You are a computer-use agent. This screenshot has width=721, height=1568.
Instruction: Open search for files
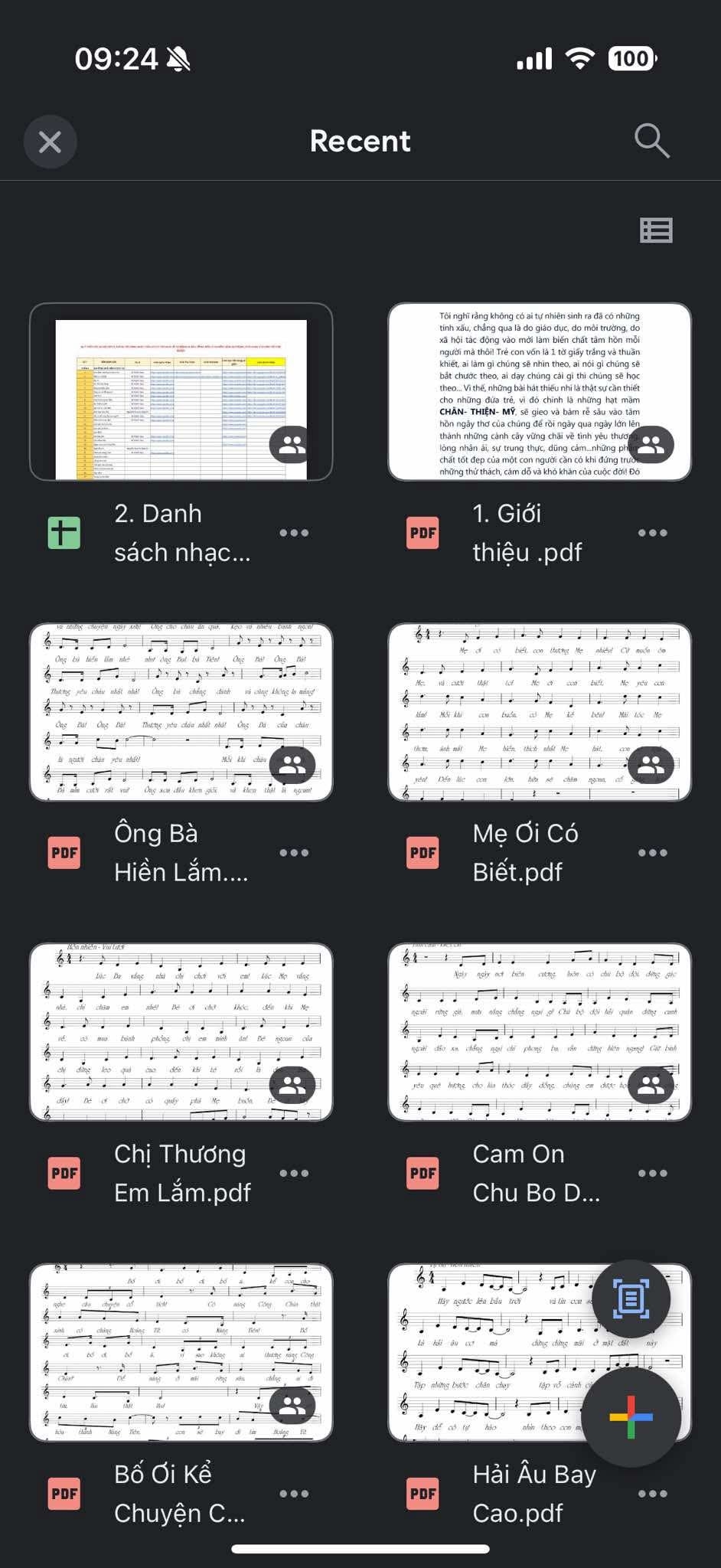[651, 142]
